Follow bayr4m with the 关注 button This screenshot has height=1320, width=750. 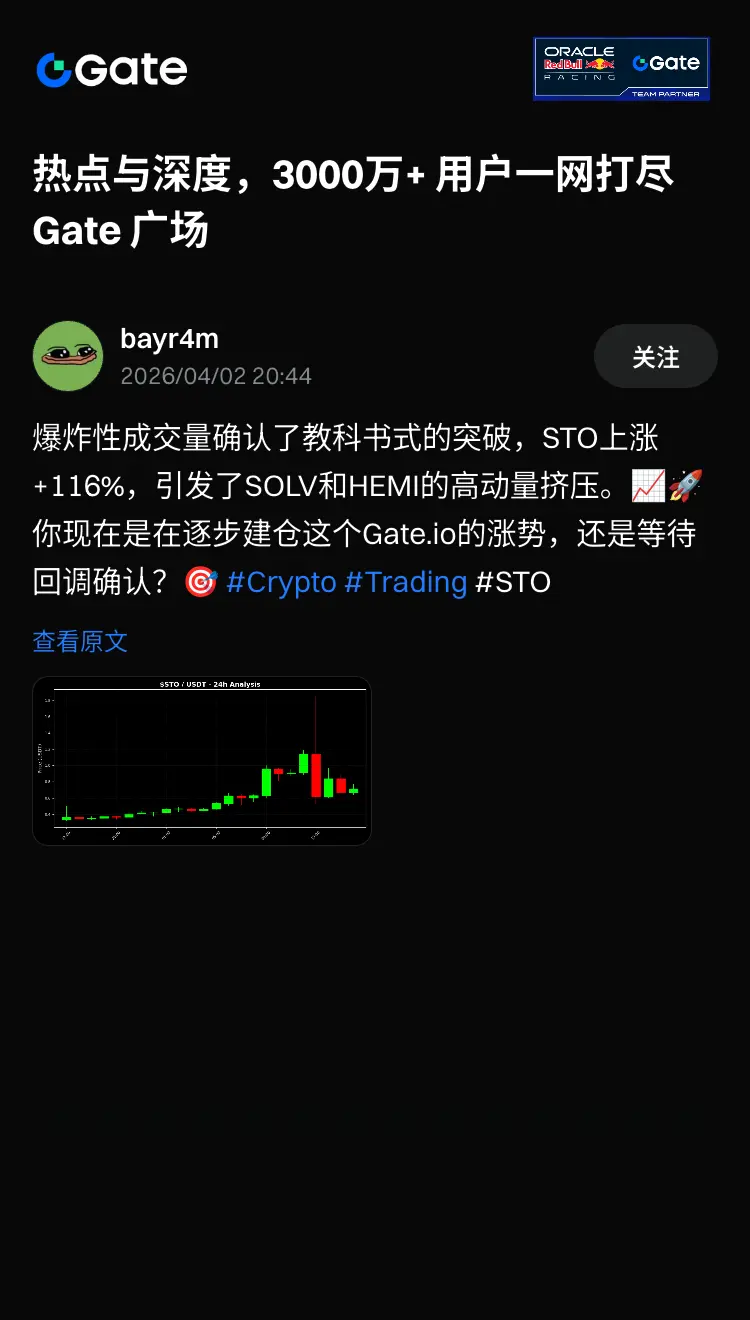pos(655,357)
